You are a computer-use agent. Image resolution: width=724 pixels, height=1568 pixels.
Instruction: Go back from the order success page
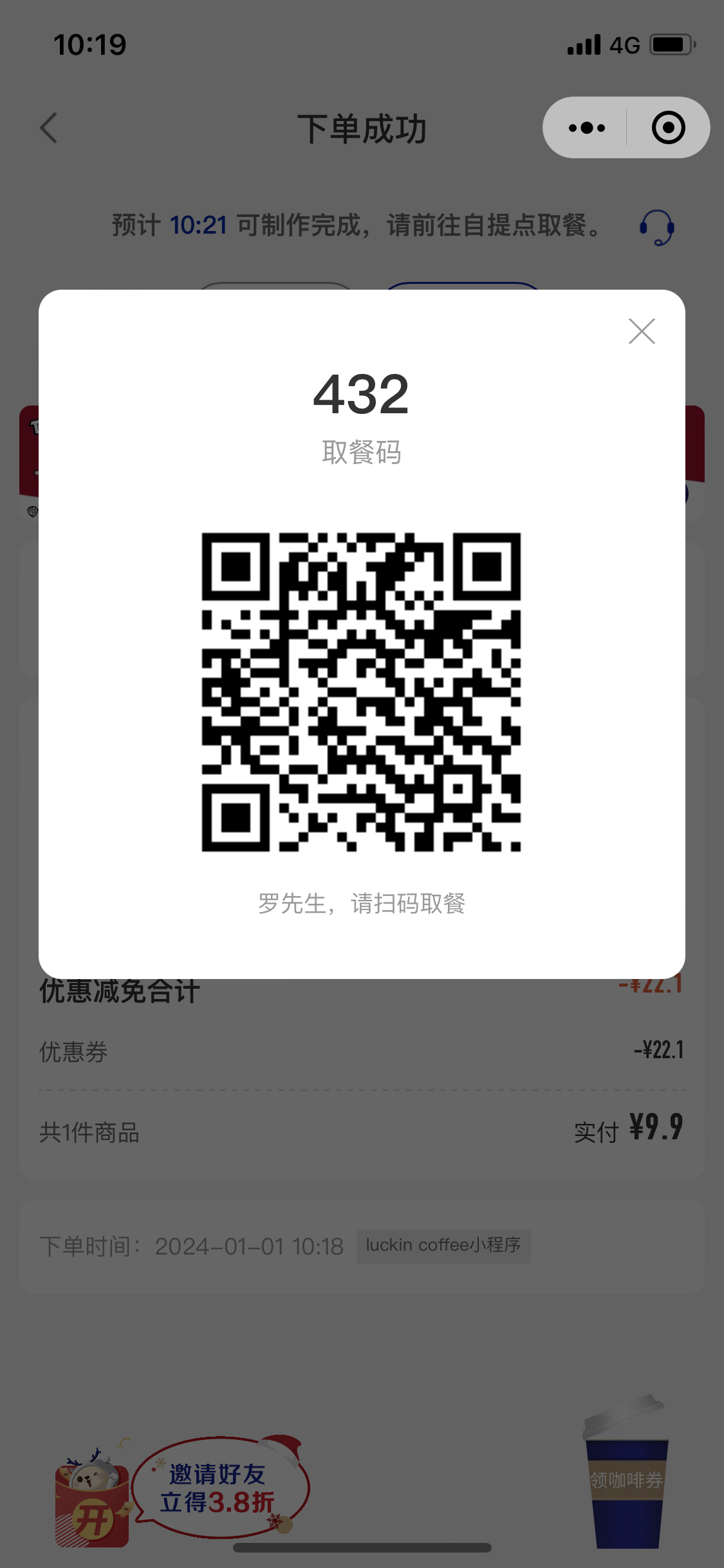pos(49,127)
